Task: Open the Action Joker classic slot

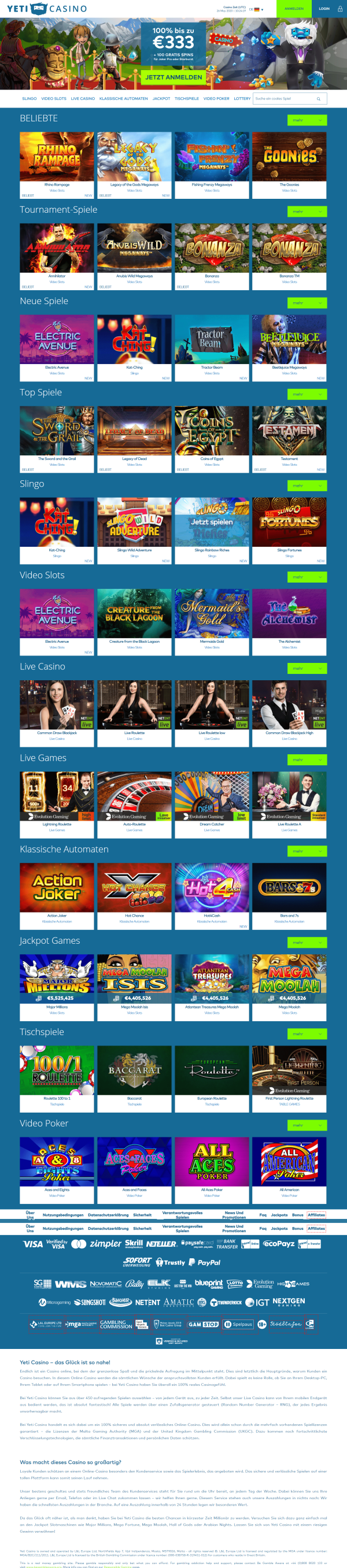Action: pos(57,888)
